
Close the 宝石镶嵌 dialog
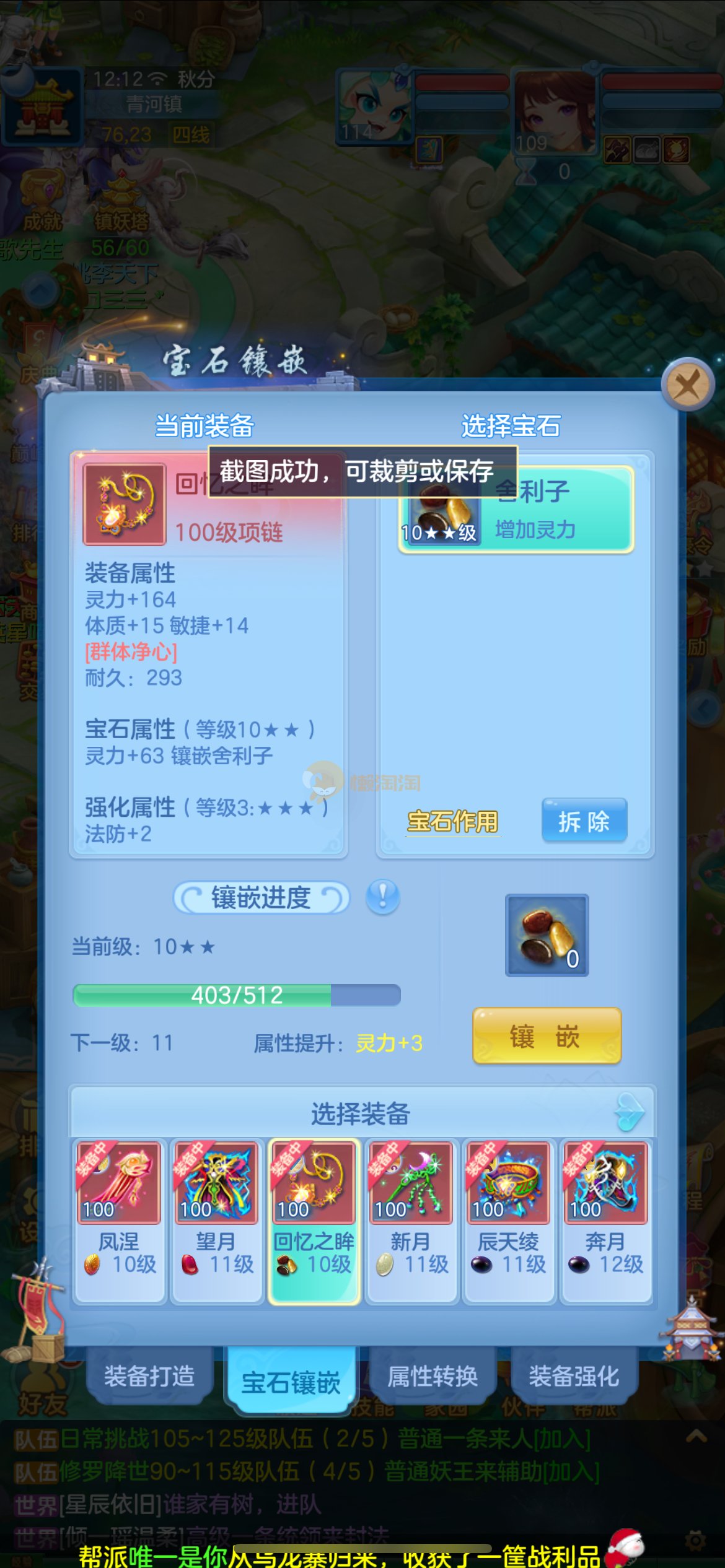[x=687, y=385]
